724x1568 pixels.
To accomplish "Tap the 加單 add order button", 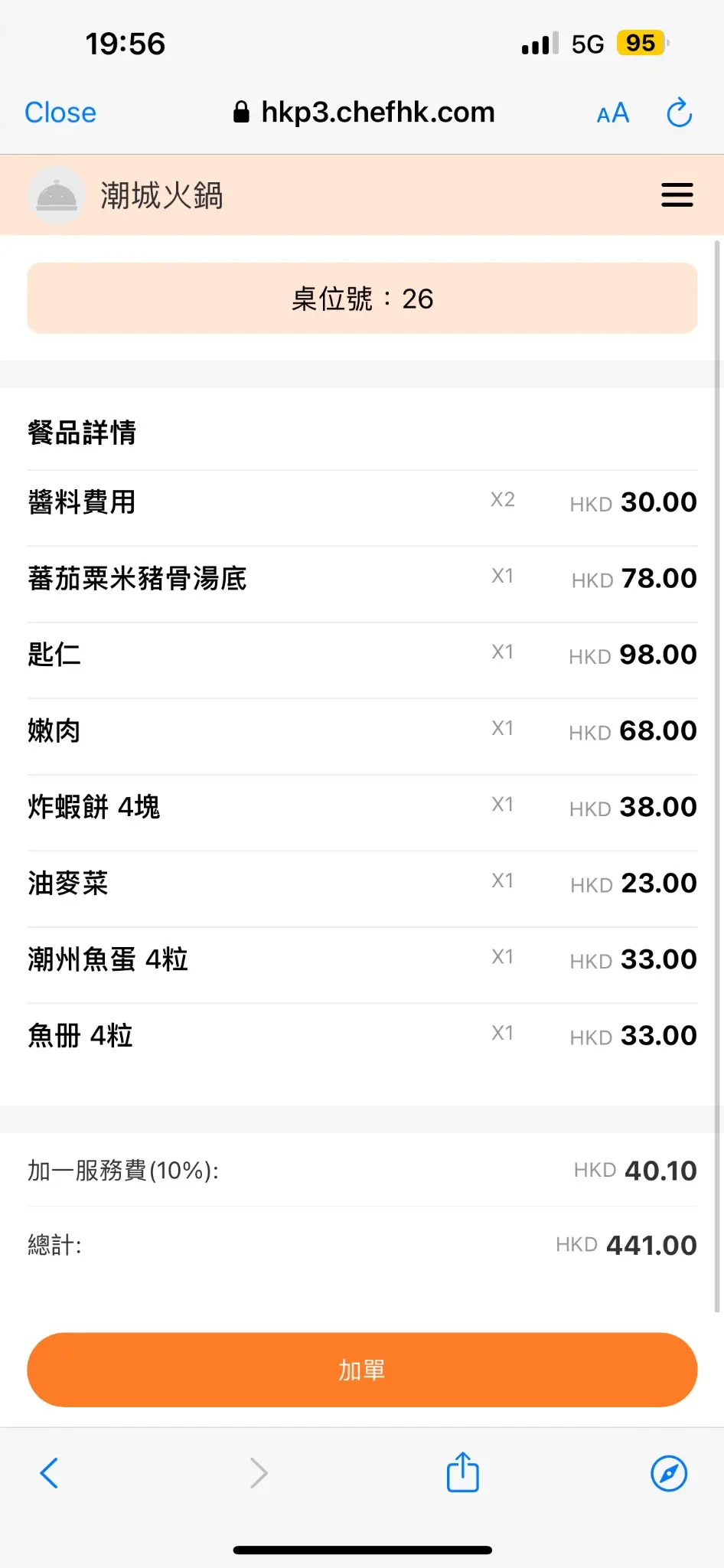I will click(x=362, y=1370).
